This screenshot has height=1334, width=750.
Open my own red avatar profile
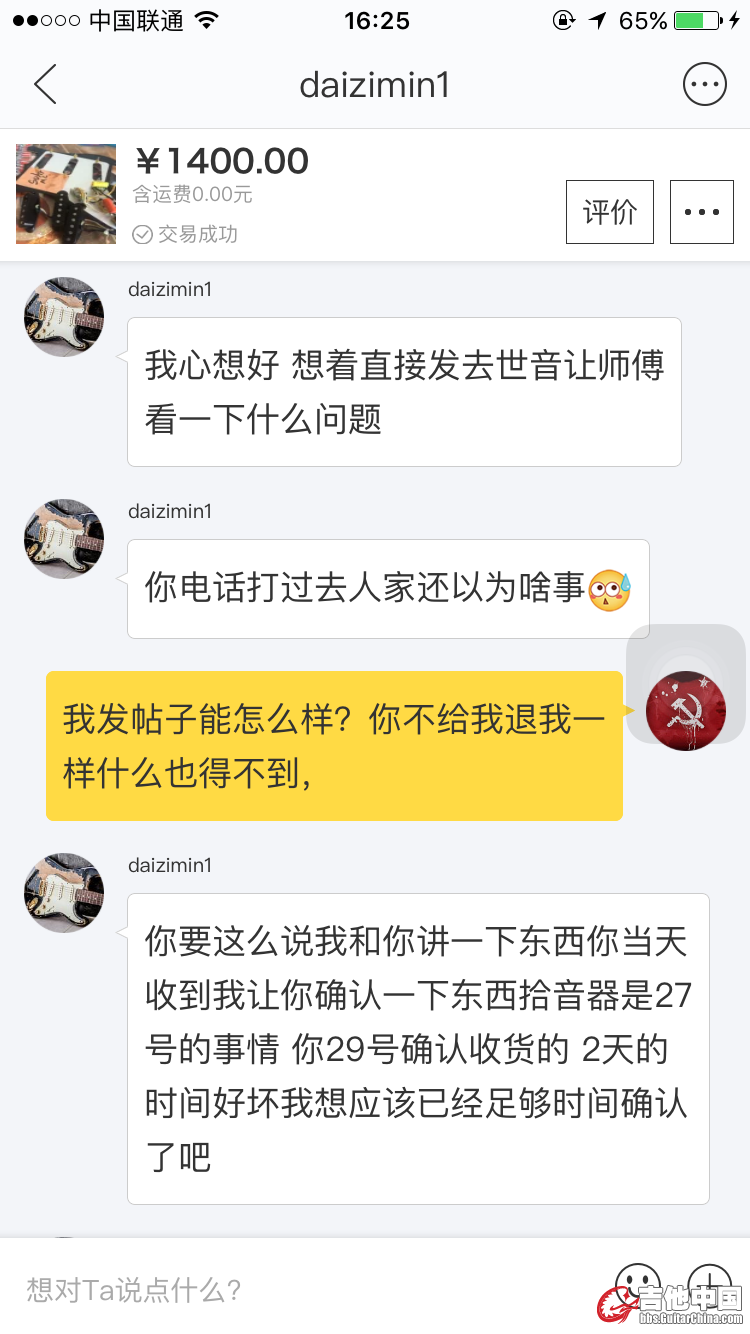tap(686, 711)
